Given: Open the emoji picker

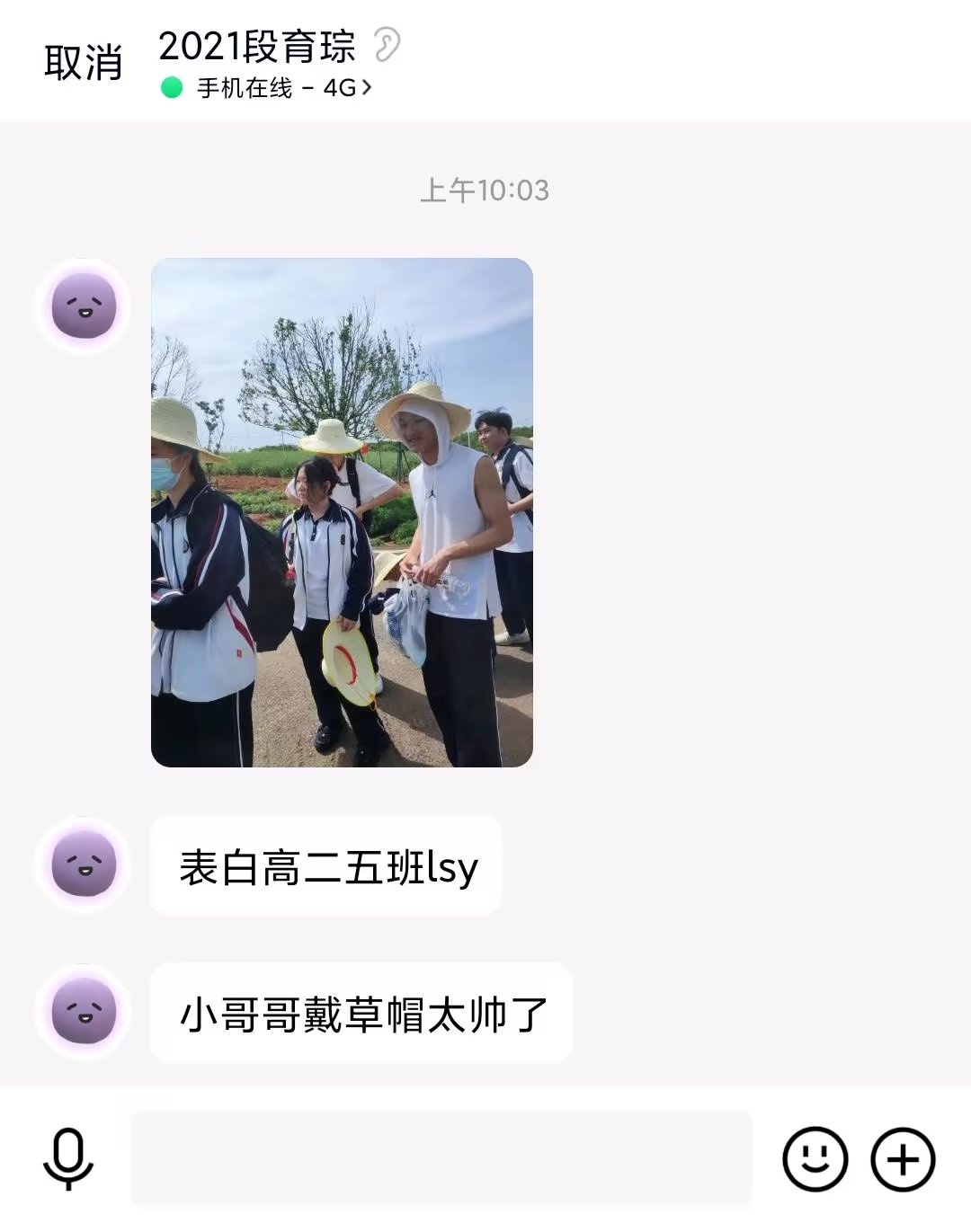Looking at the screenshot, I should point(815,1158).
